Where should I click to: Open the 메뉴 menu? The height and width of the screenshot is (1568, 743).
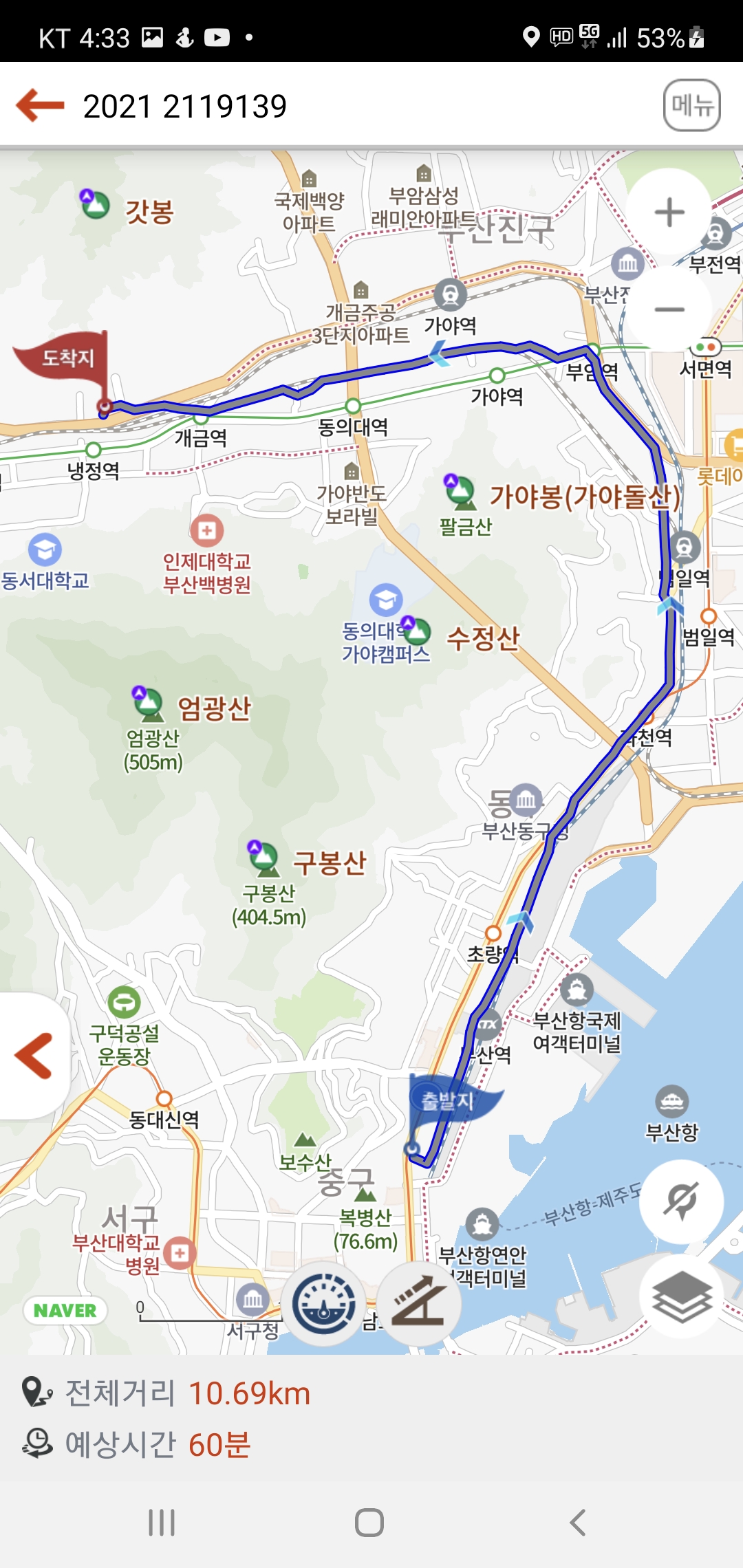pos(691,107)
